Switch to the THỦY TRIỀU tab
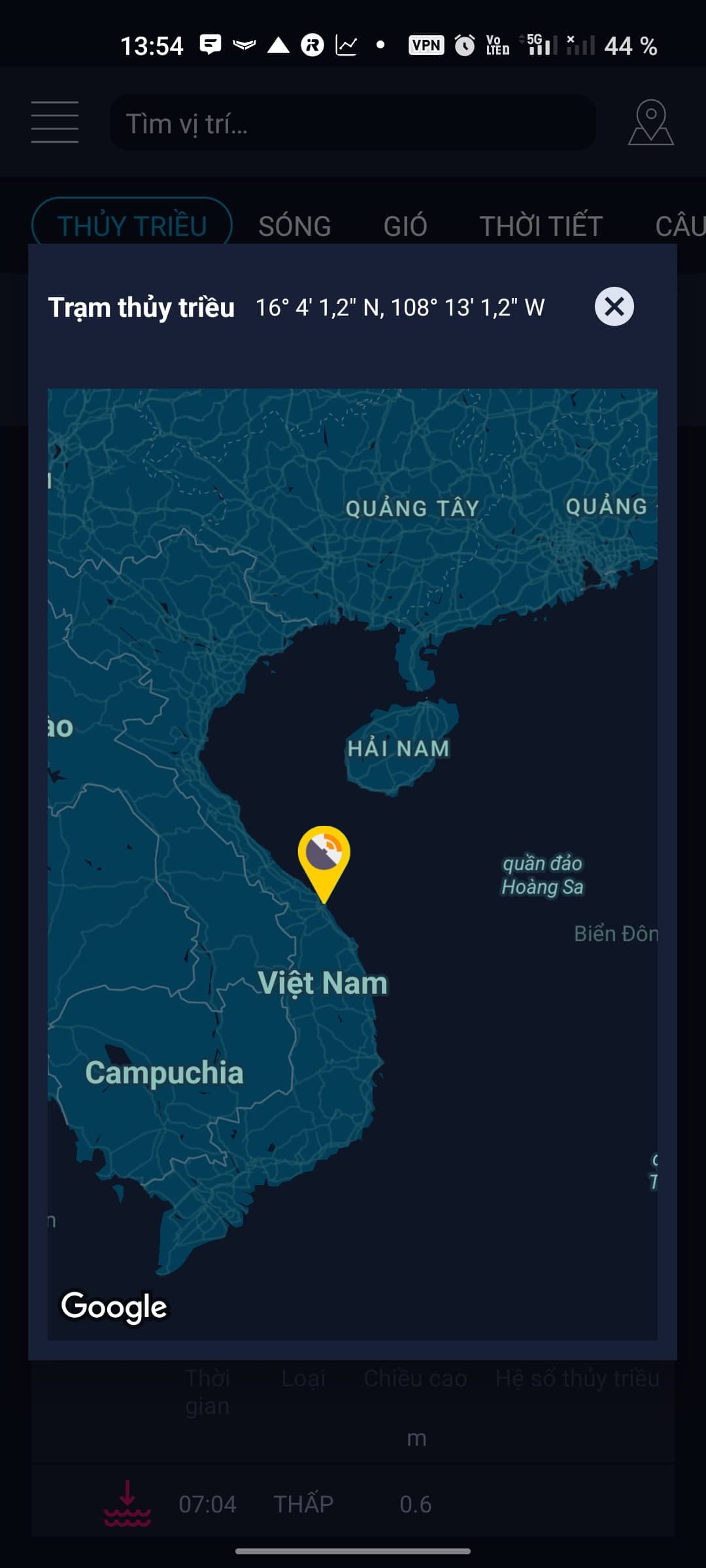This screenshot has height=1568, width=706. point(130,224)
